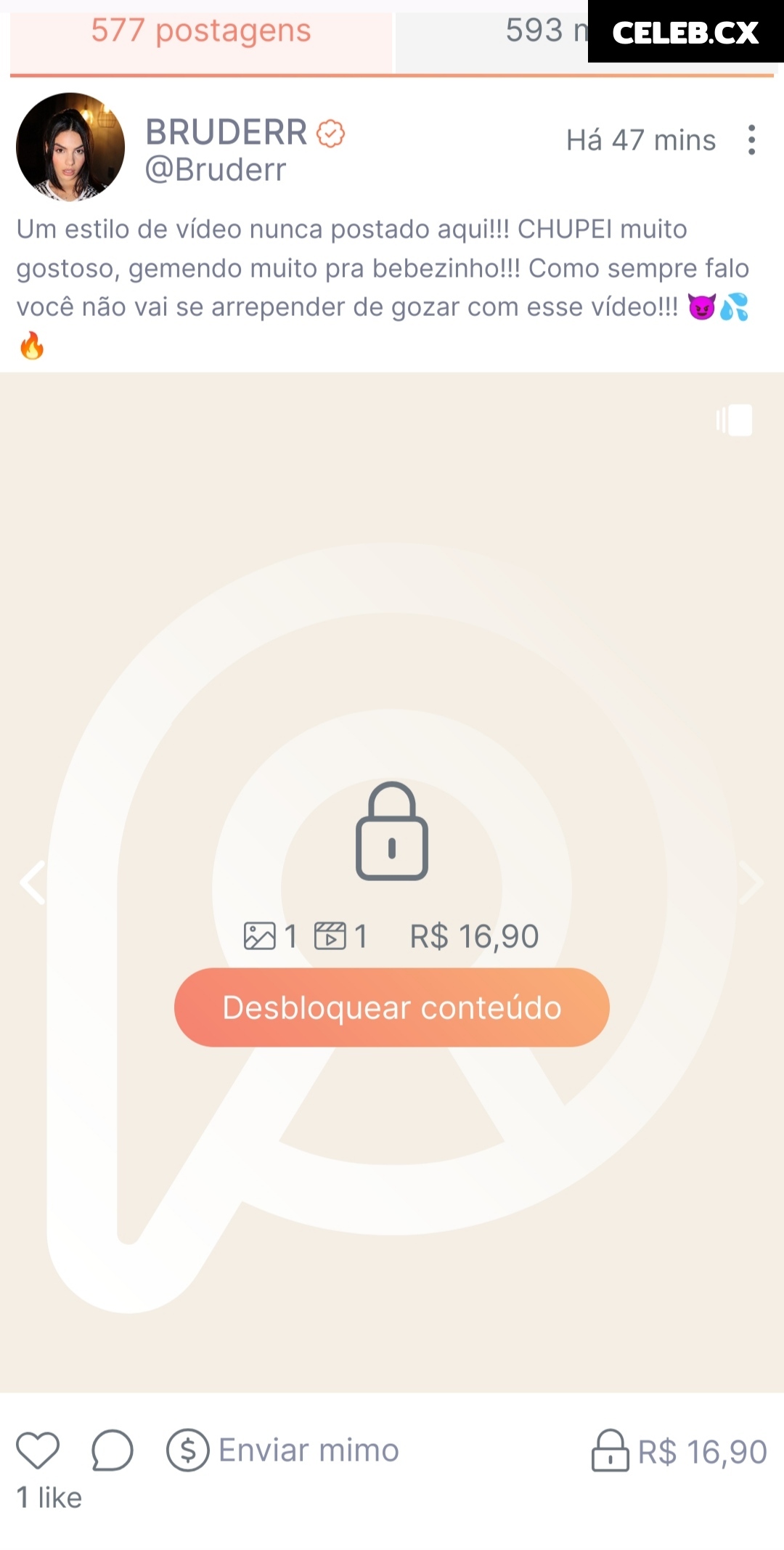Tap the Desbloquear conteúdo button
Image resolution: width=784 pixels, height=1550 pixels.
click(391, 1007)
